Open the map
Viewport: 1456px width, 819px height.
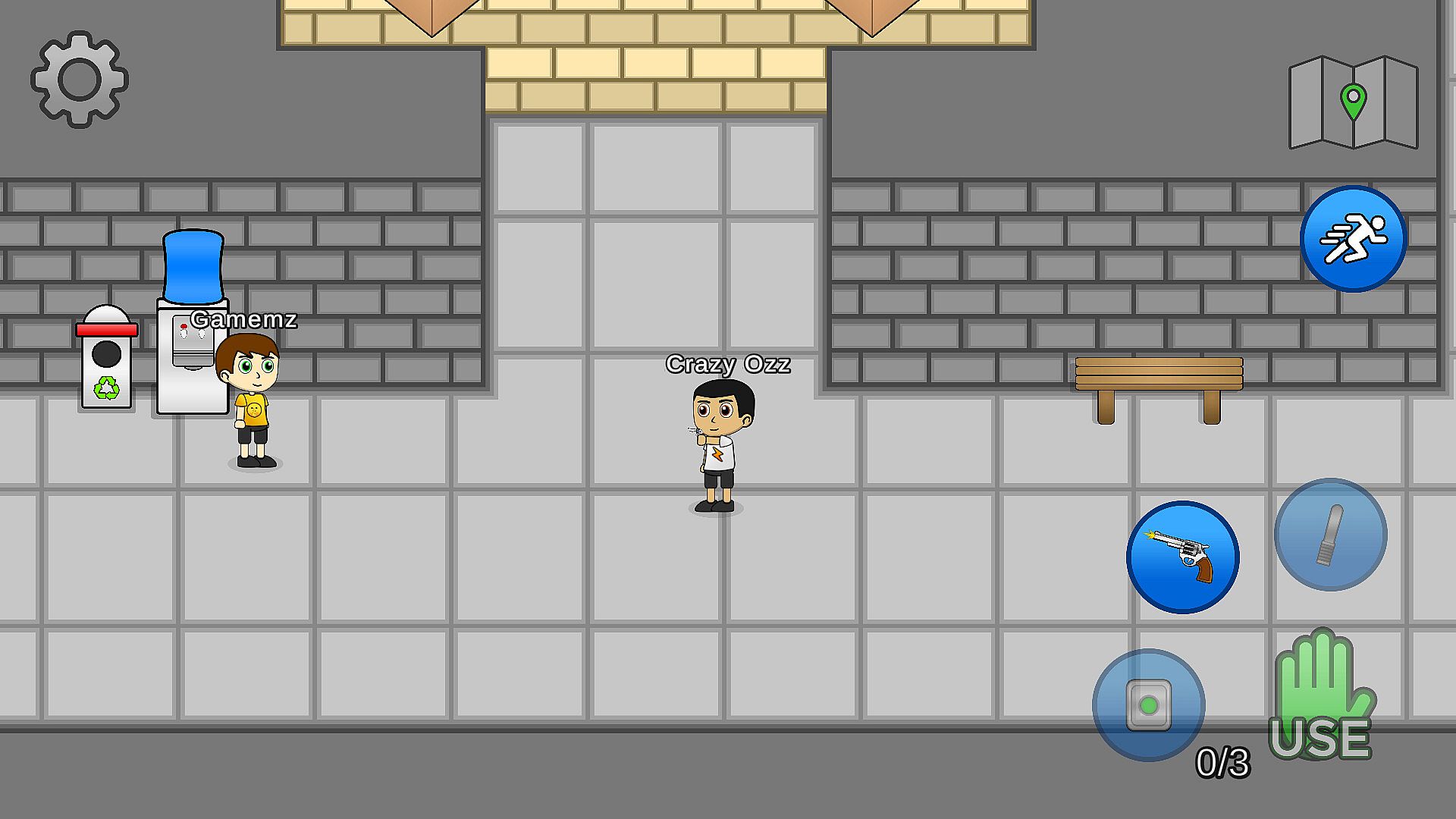point(1353,102)
